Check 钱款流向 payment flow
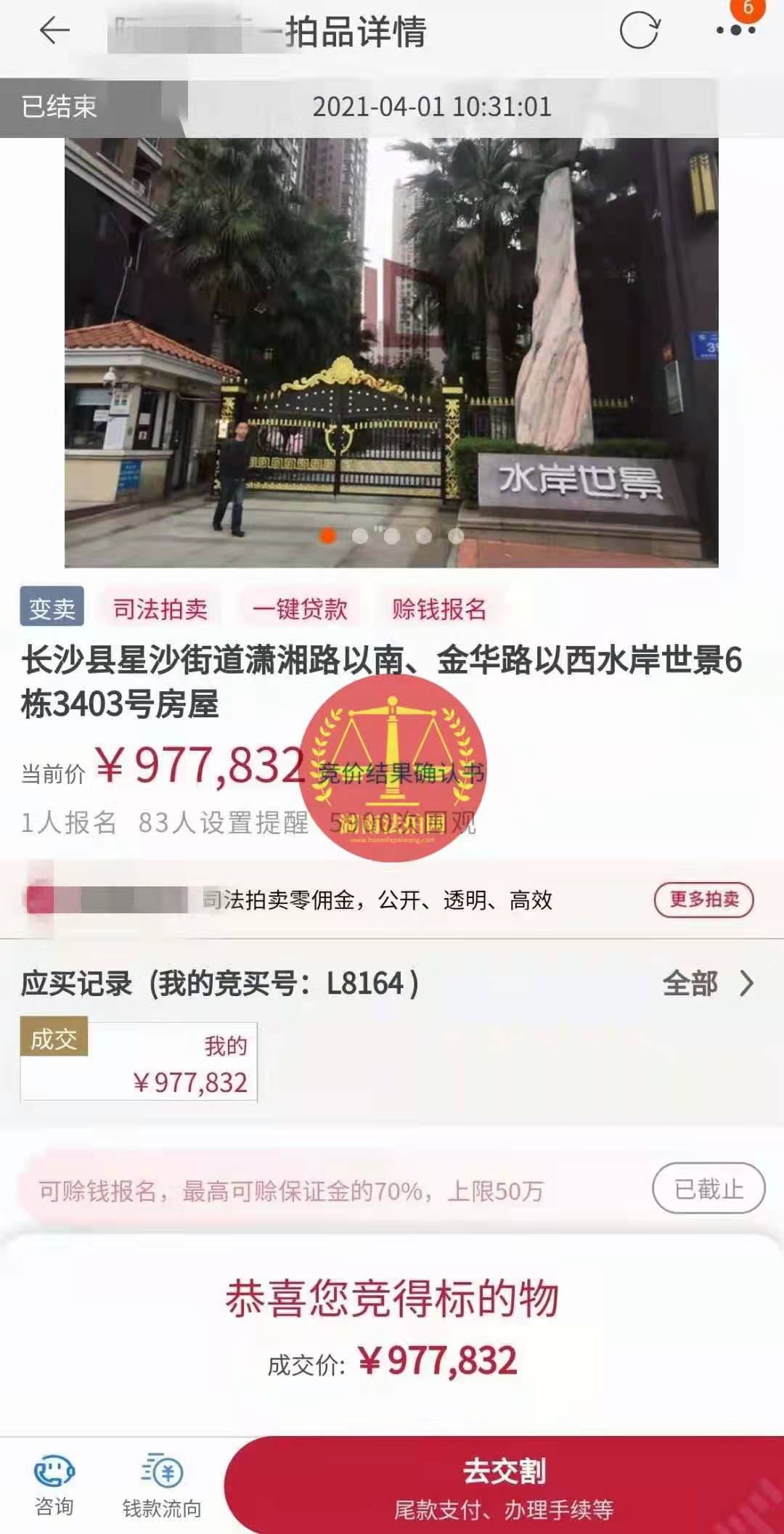Image resolution: width=784 pixels, height=1534 pixels. 161,1485
